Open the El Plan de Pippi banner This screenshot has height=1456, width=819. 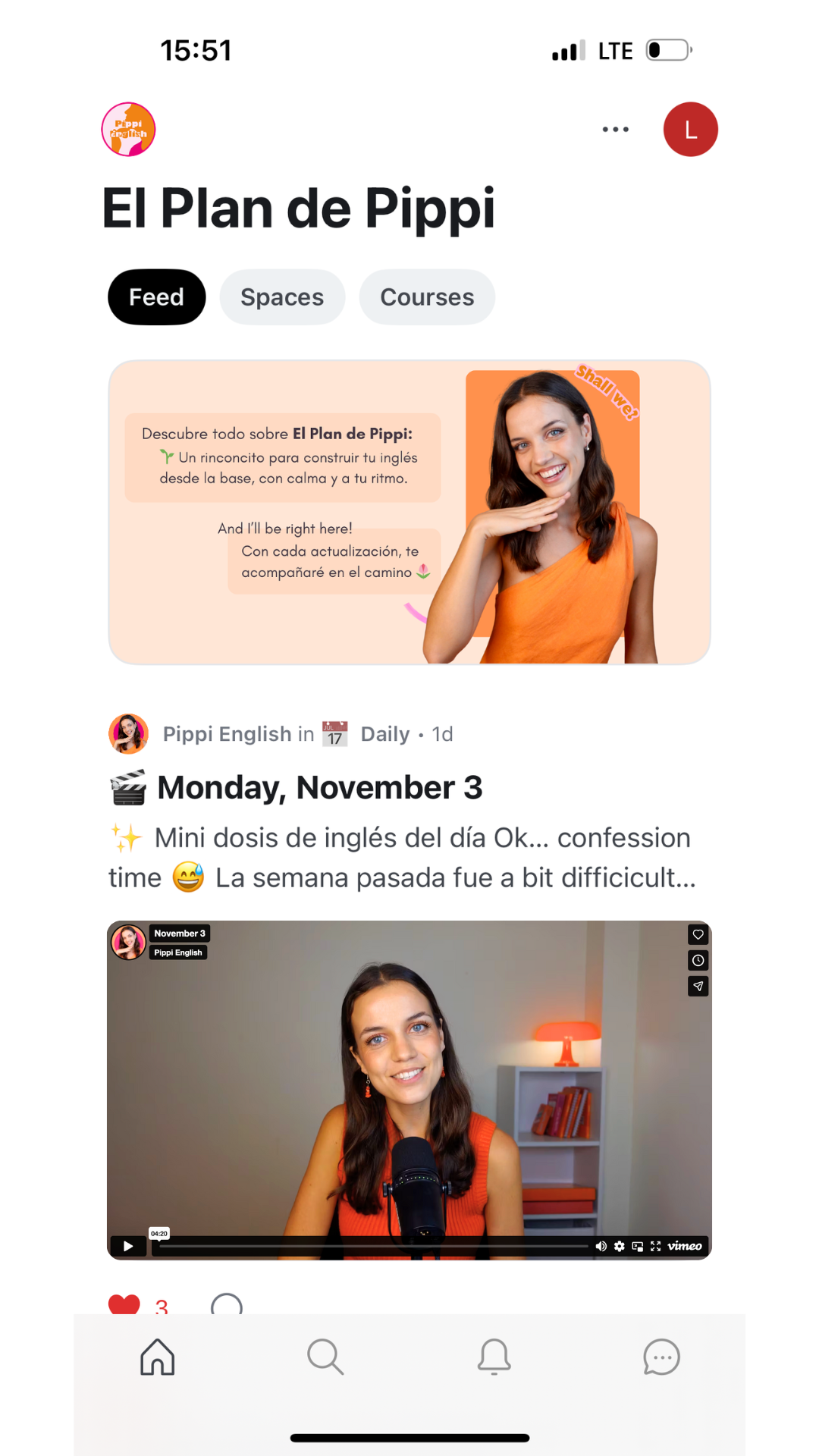409,513
